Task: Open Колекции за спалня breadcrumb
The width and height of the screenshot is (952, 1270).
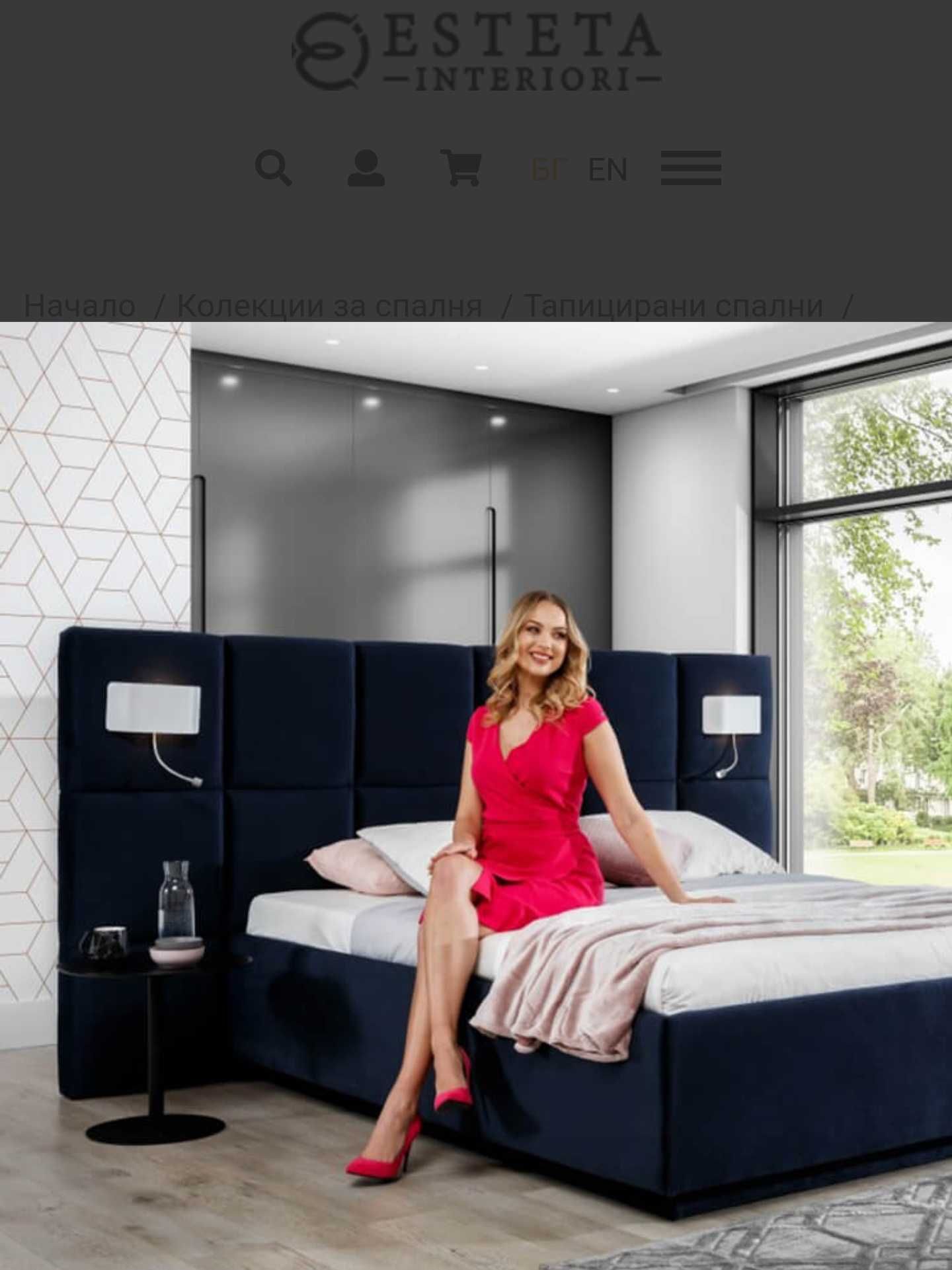Action: coord(329,305)
